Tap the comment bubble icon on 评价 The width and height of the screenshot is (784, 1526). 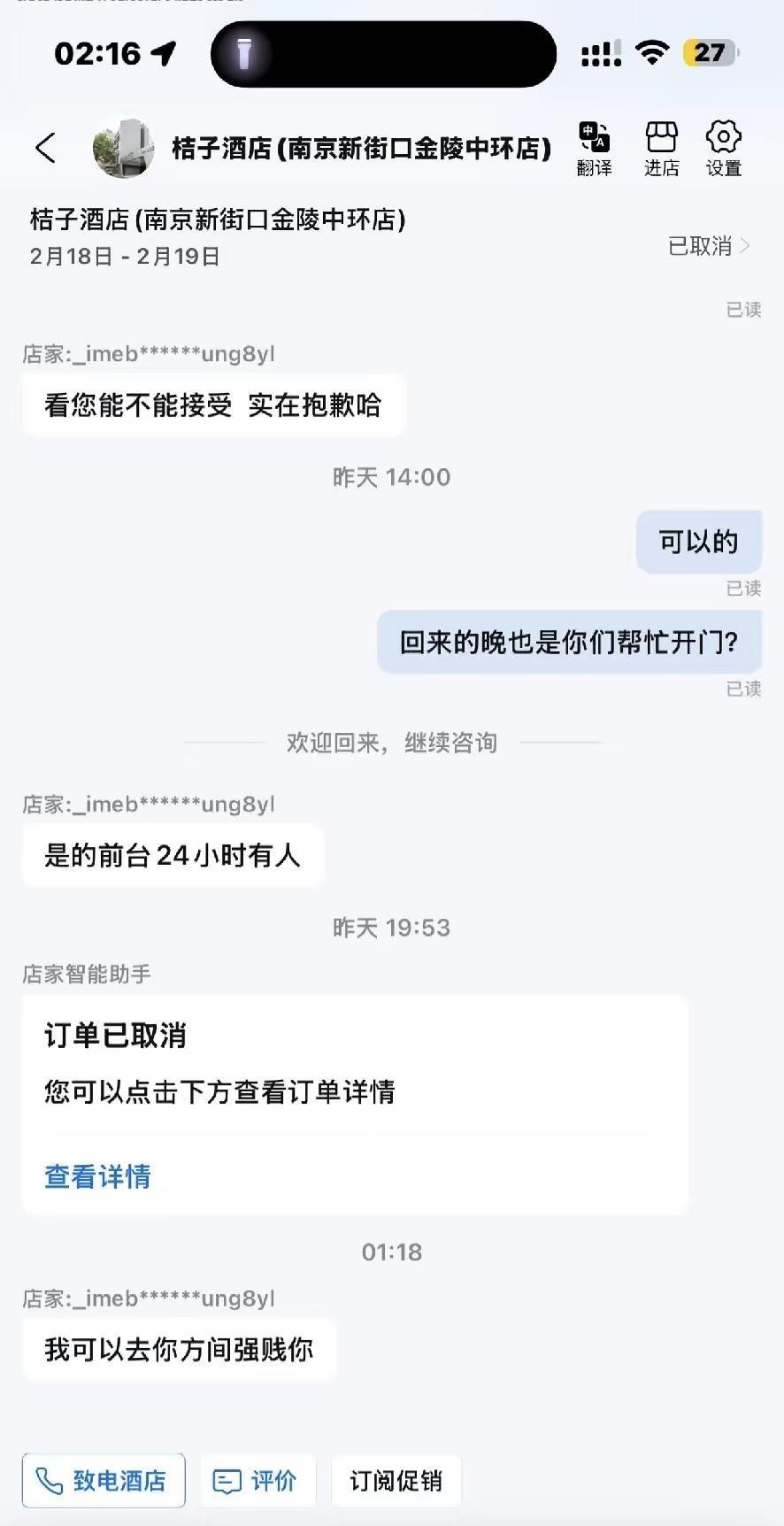[227, 1480]
